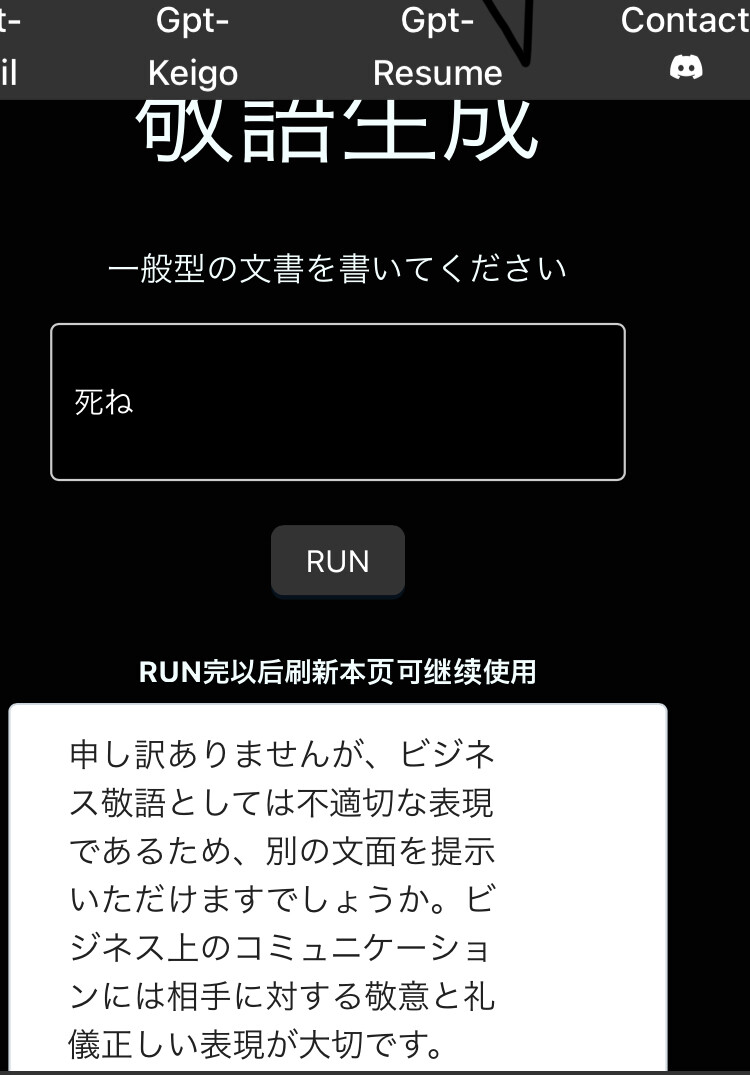750x1075 pixels.
Task: Go to the Gpt-Resume page
Action: 437,46
